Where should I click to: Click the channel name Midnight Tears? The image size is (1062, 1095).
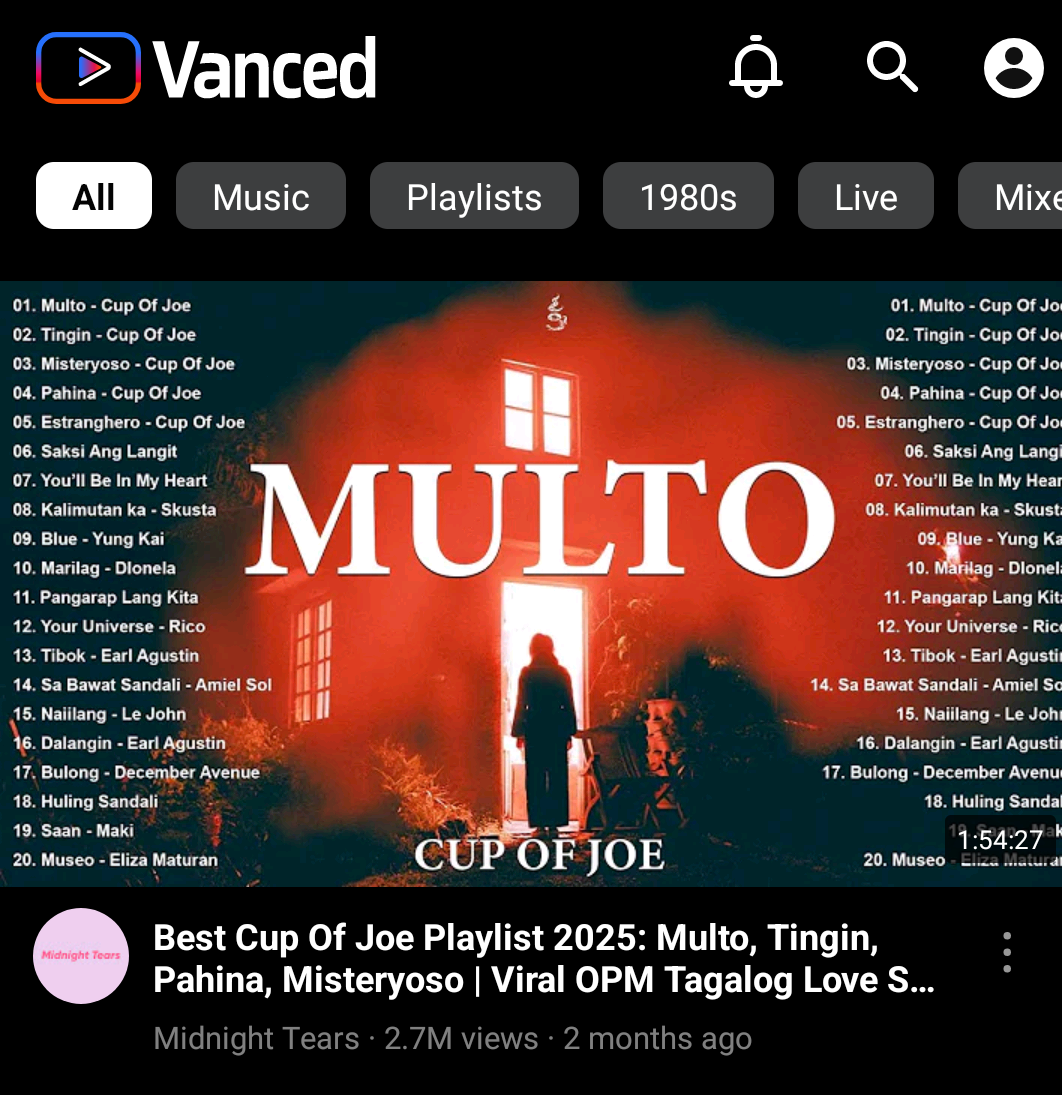click(256, 1039)
